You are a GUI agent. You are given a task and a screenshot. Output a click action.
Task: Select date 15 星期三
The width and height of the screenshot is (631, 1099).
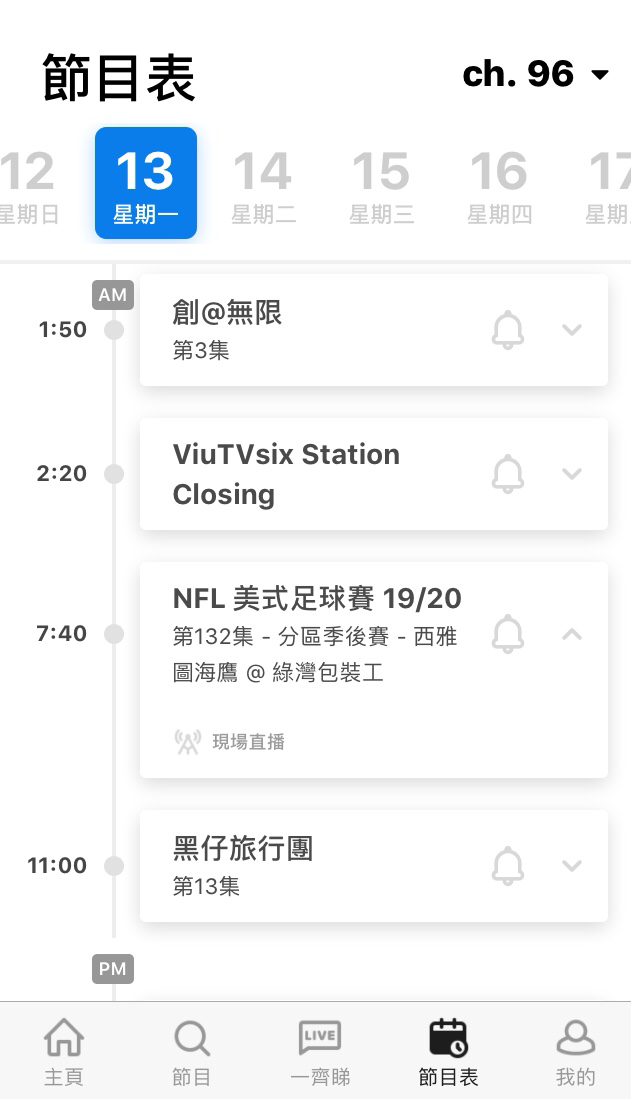pyautogui.click(x=381, y=186)
